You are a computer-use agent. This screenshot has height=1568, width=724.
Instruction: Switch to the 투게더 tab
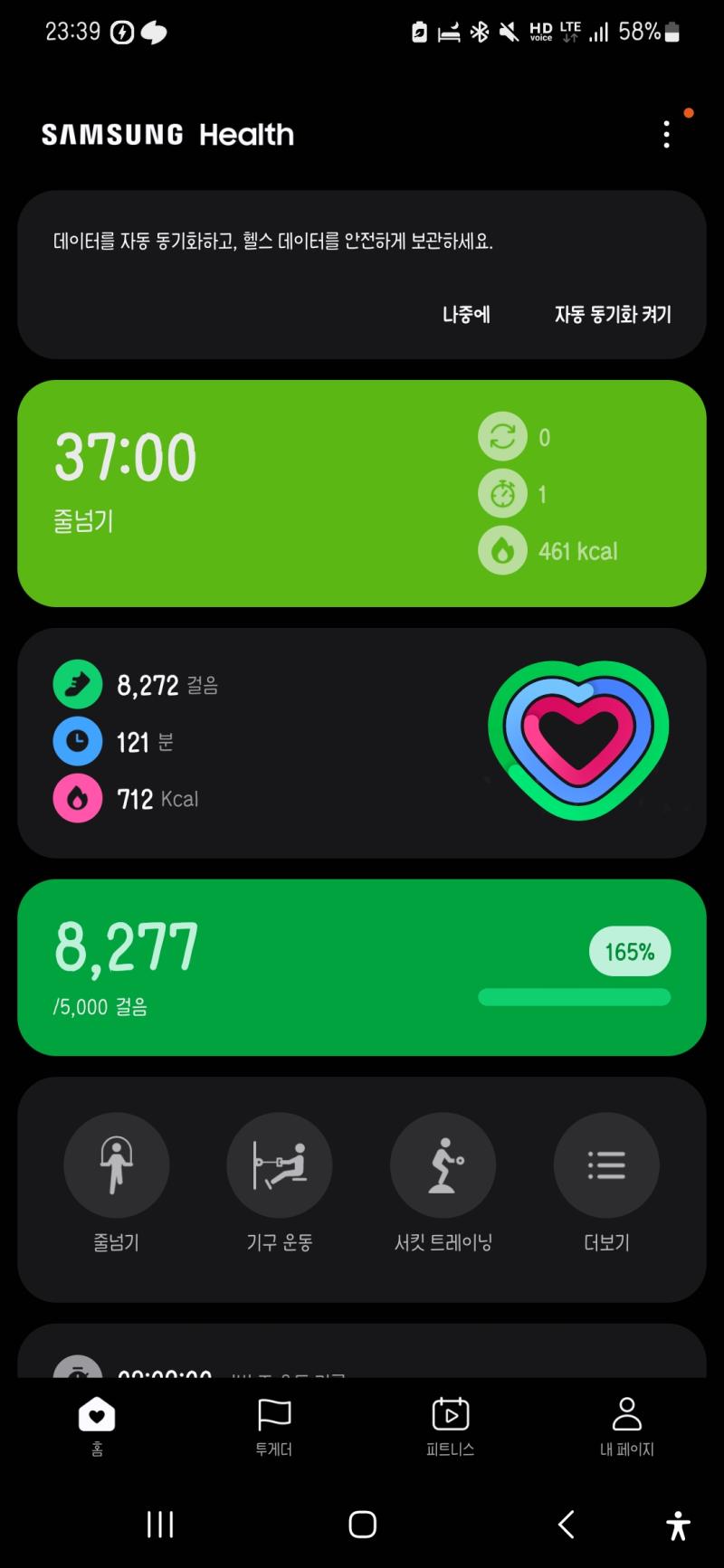pyautogui.click(x=273, y=1427)
